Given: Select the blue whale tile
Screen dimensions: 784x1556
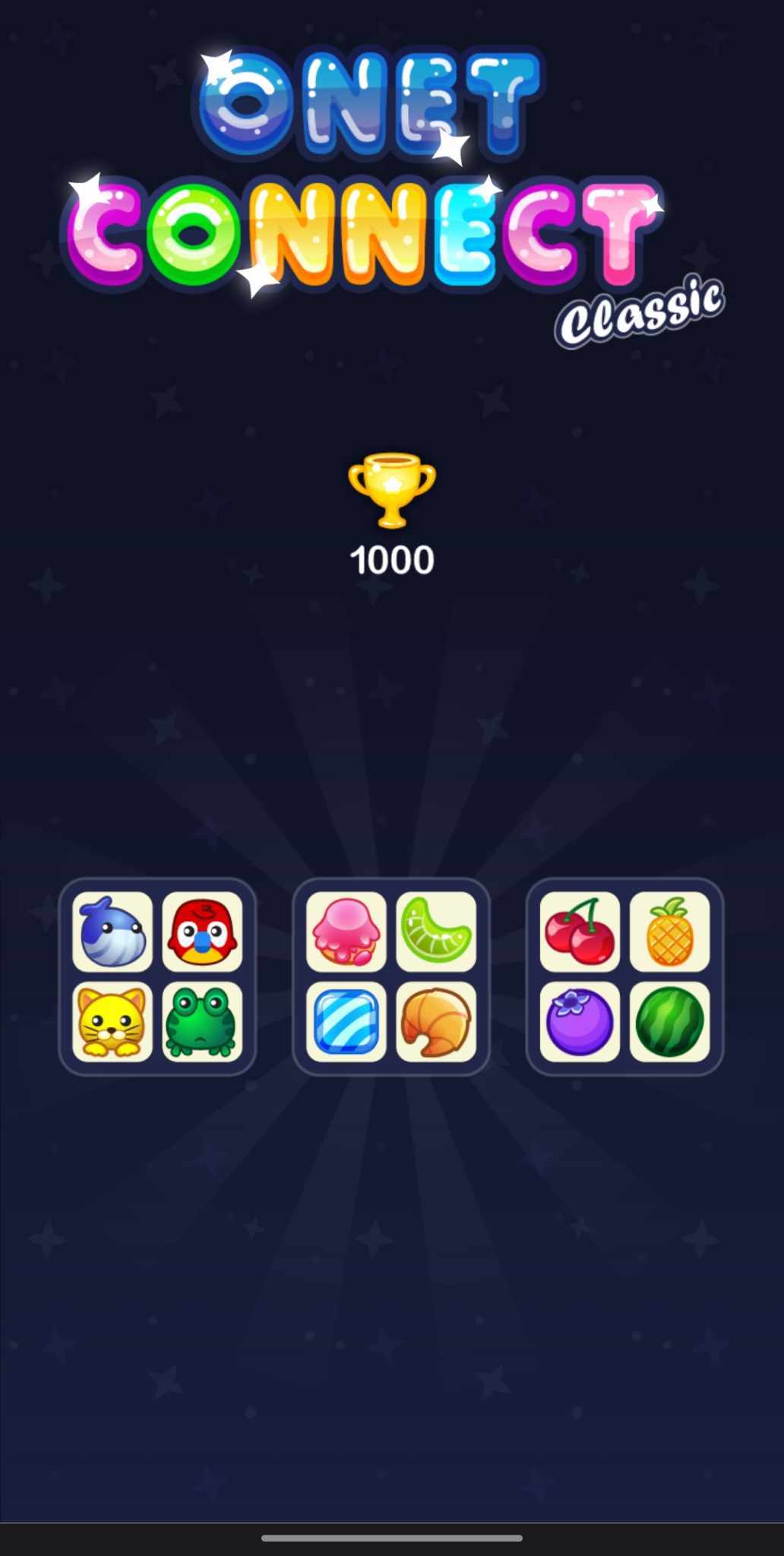Looking at the screenshot, I should point(114,932).
